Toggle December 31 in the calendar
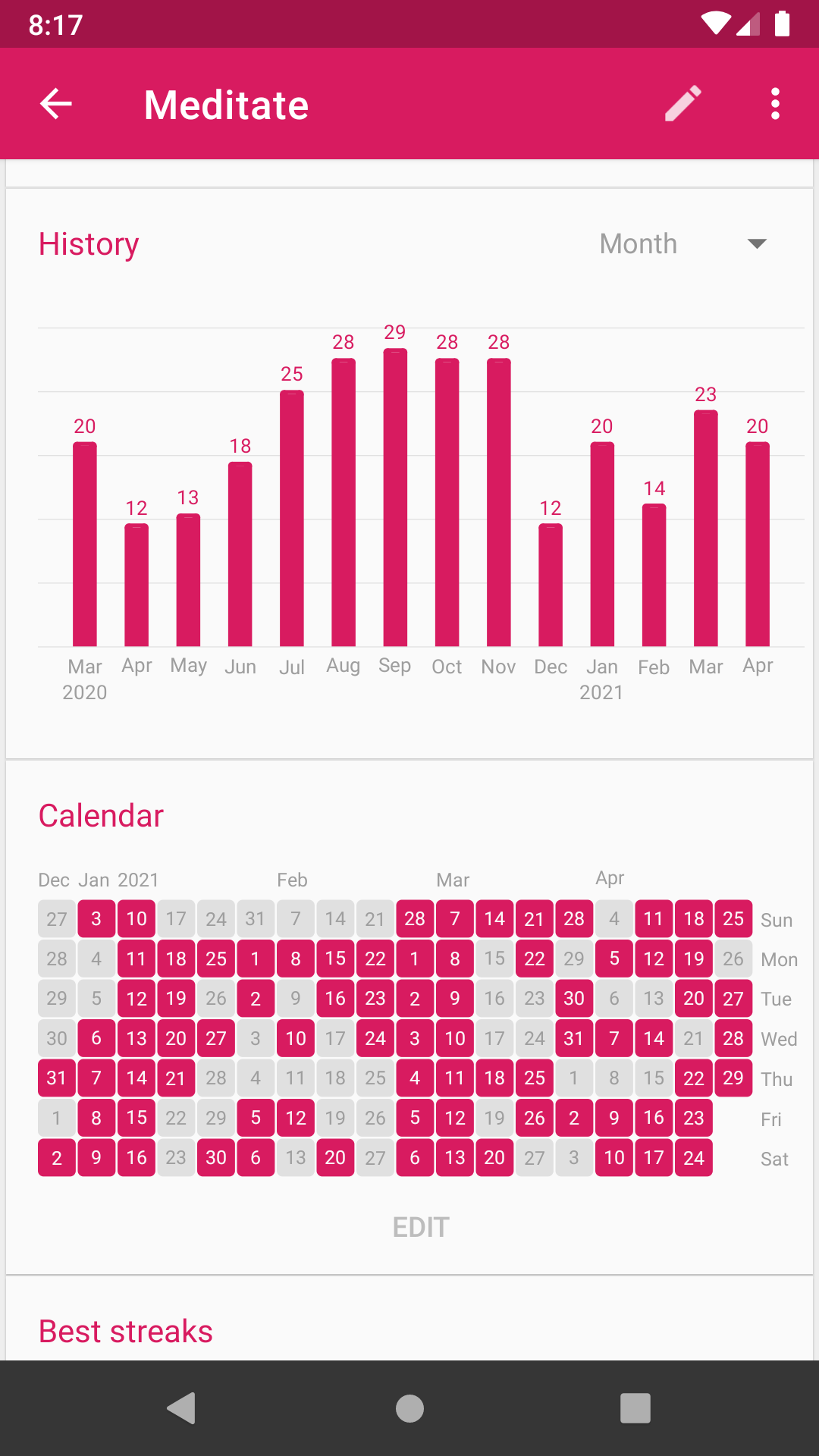The height and width of the screenshot is (1456, 819). (x=56, y=1078)
